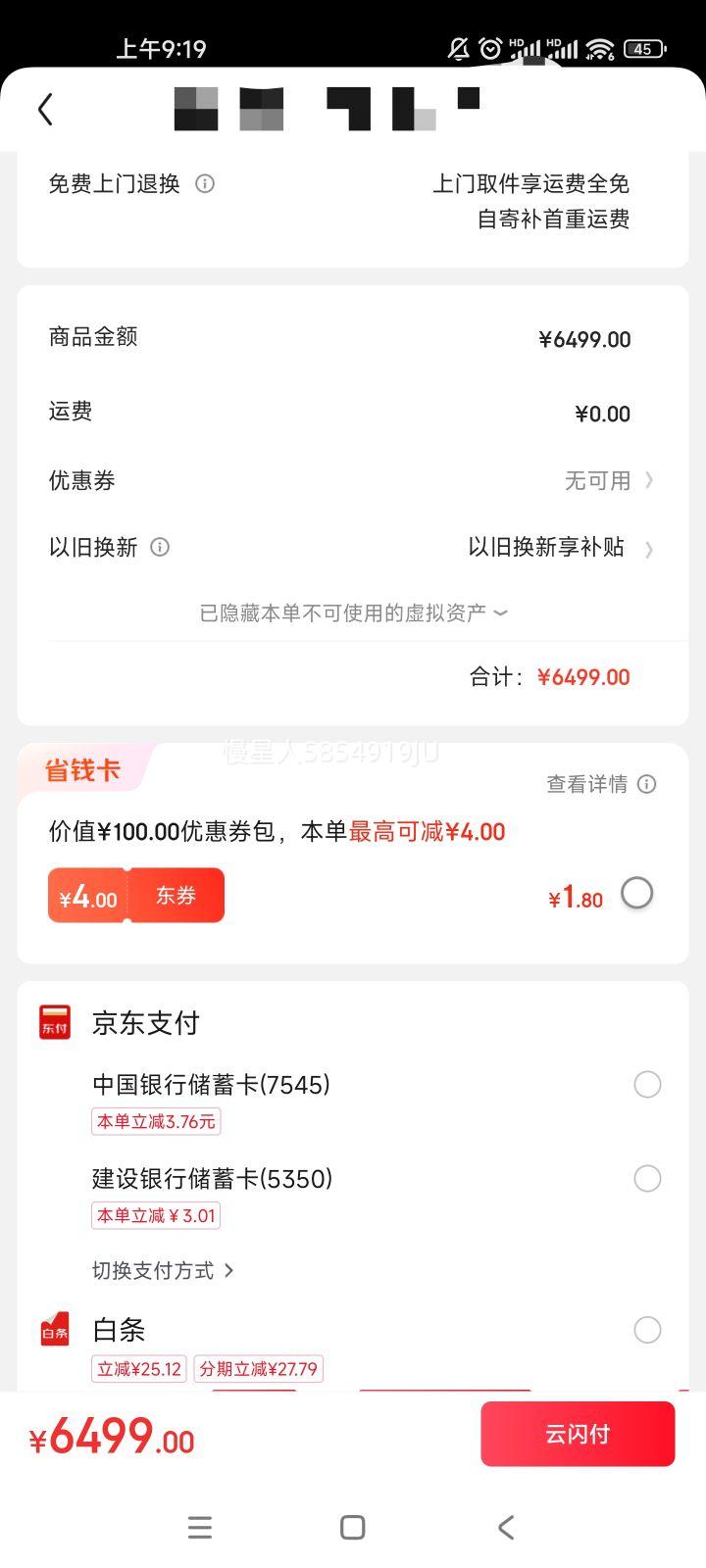View 省钱卡 details via 查看详情
This screenshot has height=1568, width=706.
pyautogui.click(x=601, y=784)
